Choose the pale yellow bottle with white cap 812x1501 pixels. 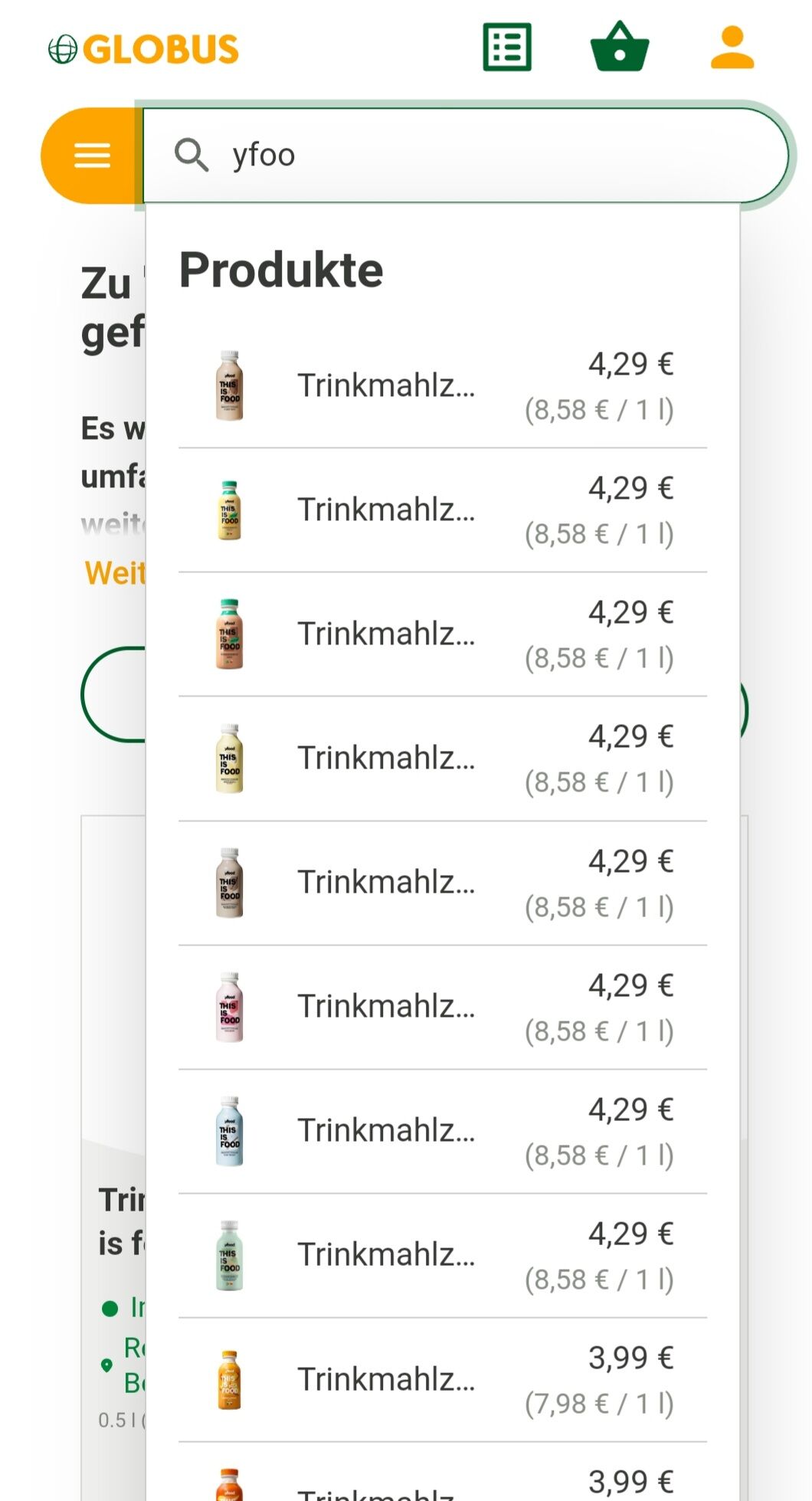tap(443, 759)
